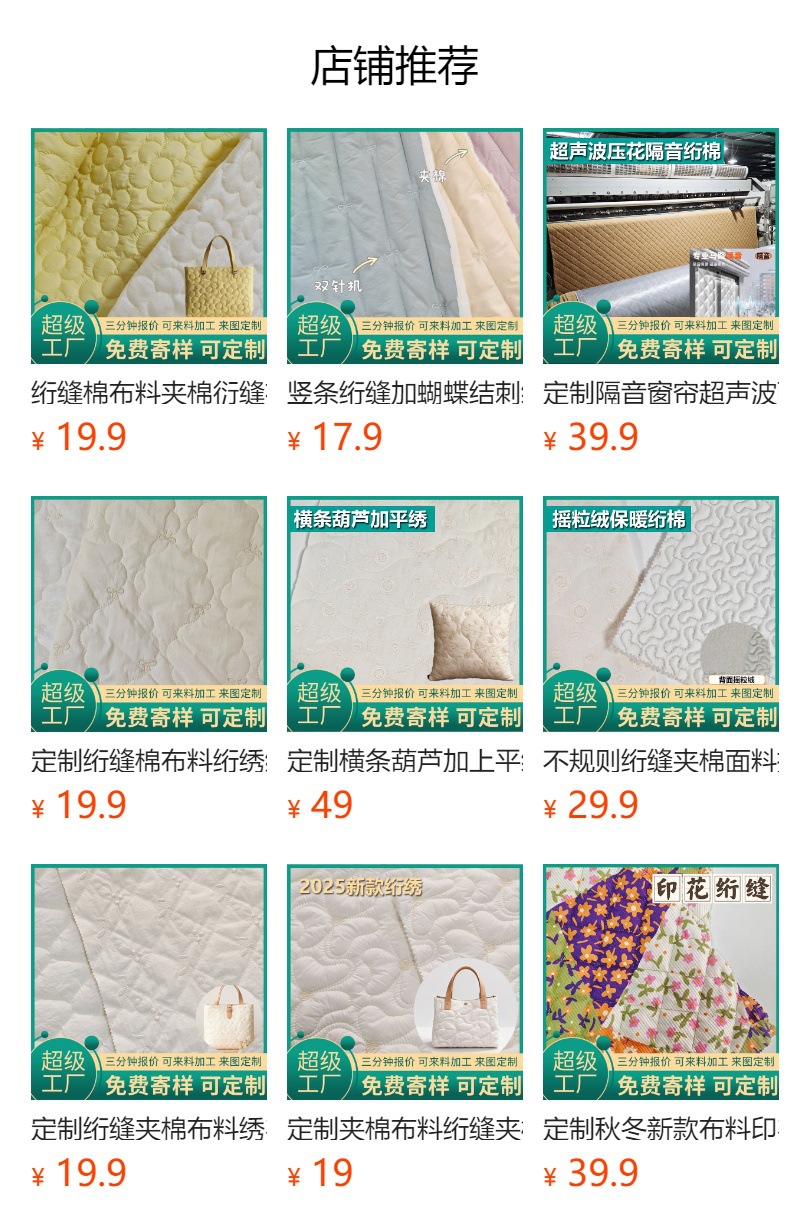Screen dimensions: 790x1232
Task: View the 不规则绗缝夹棉面料 product
Action: pos(661,614)
